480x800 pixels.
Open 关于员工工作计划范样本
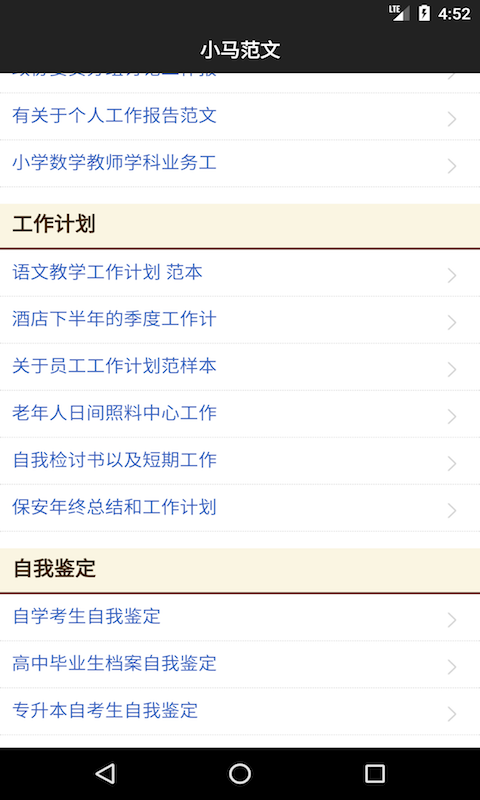tap(240, 367)
